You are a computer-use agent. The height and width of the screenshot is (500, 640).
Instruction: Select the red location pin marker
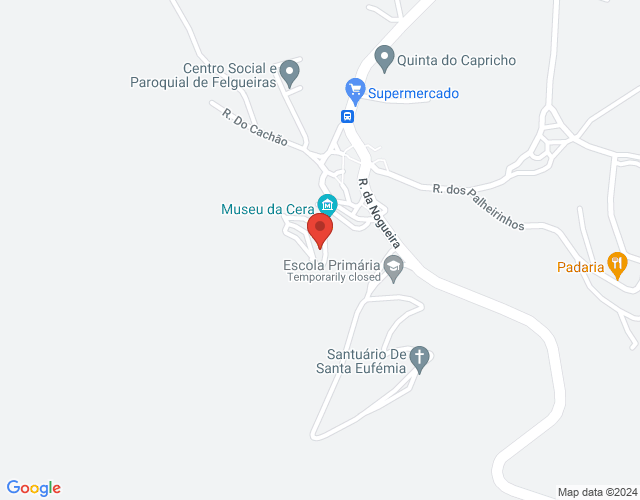(320, 229)
